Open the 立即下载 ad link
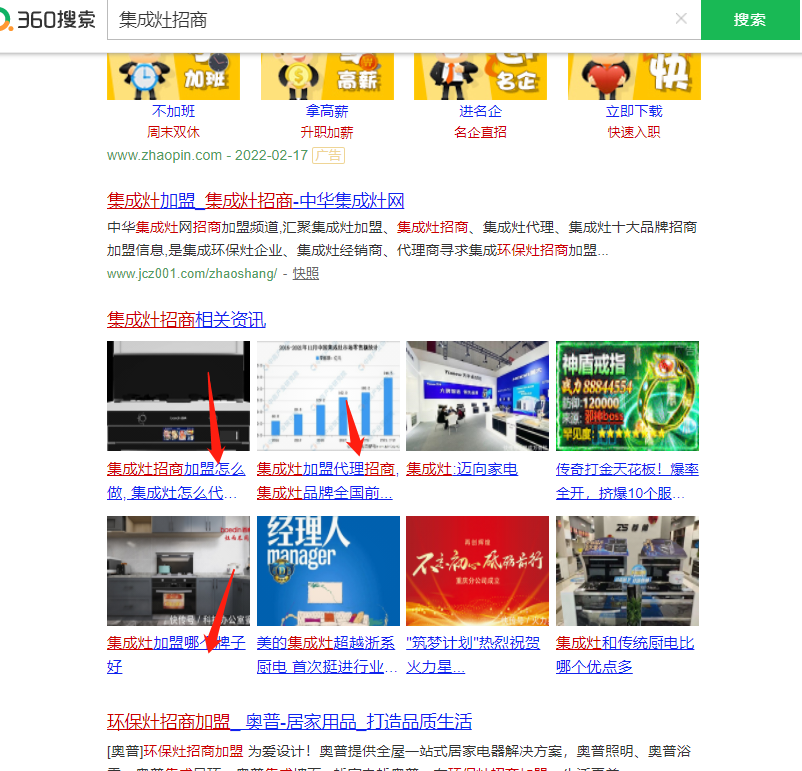Viewport: 802px width, 771px height. [634, 111]
